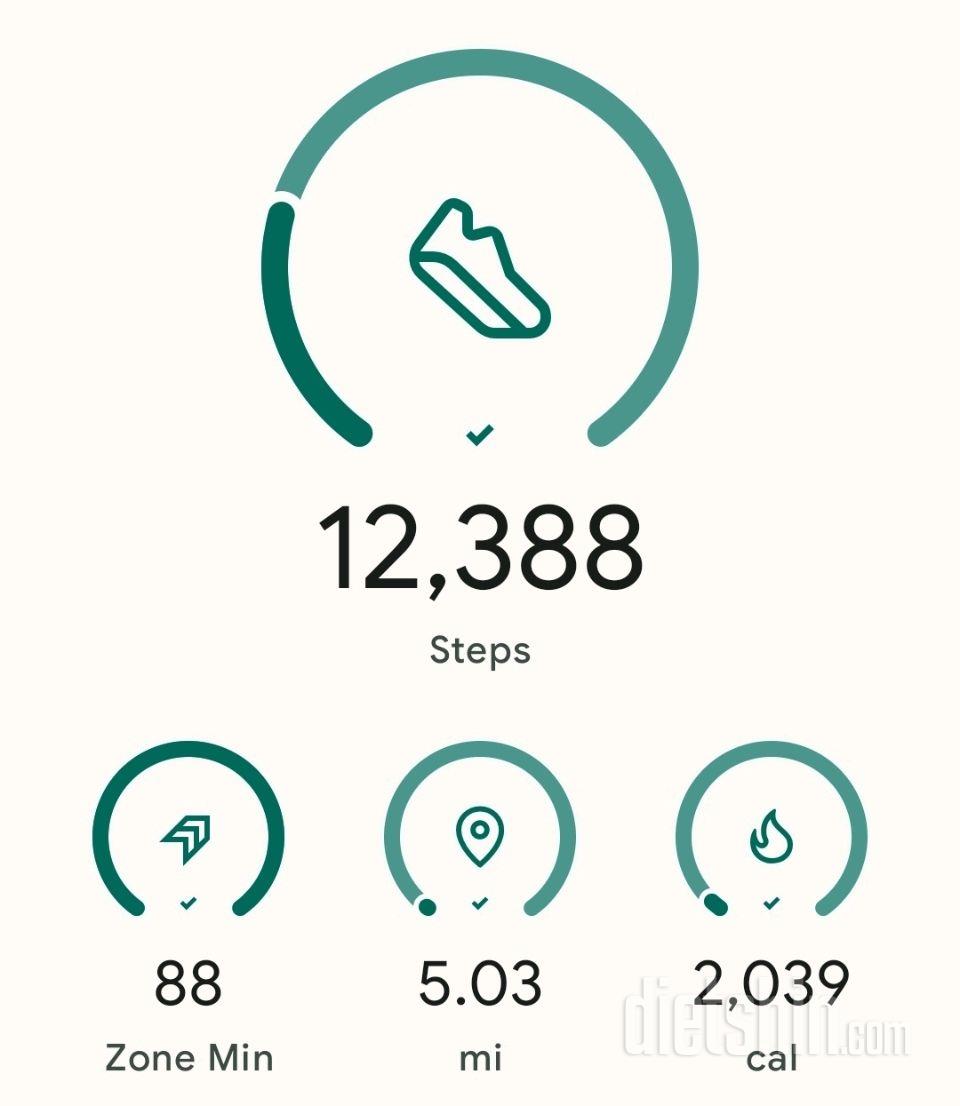This screenshot has width=960, height=1106.
Task: Open the distance in miles tile
Action: point(480,838)
